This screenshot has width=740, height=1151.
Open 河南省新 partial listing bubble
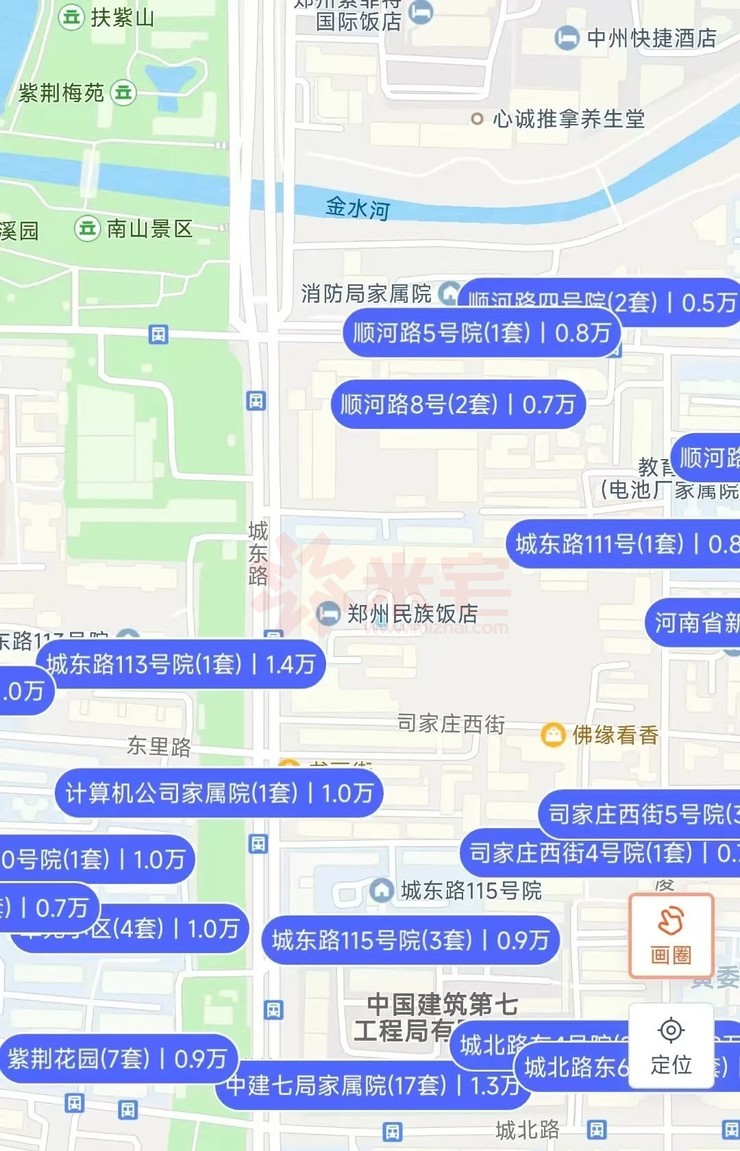pyautogui.click(x=695, y=623)
